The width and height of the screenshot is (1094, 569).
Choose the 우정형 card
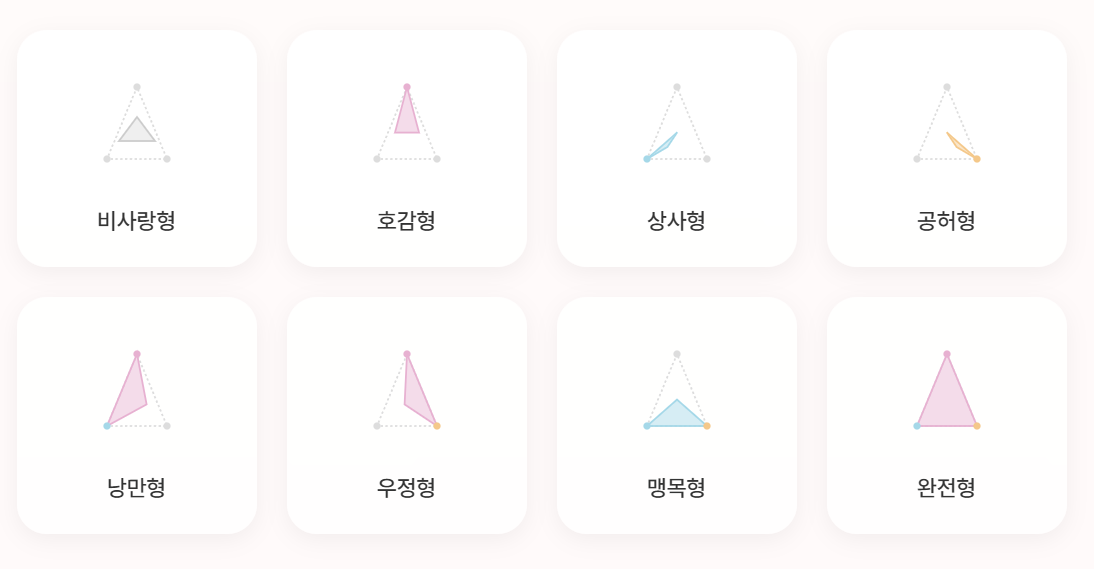(407, 416)
